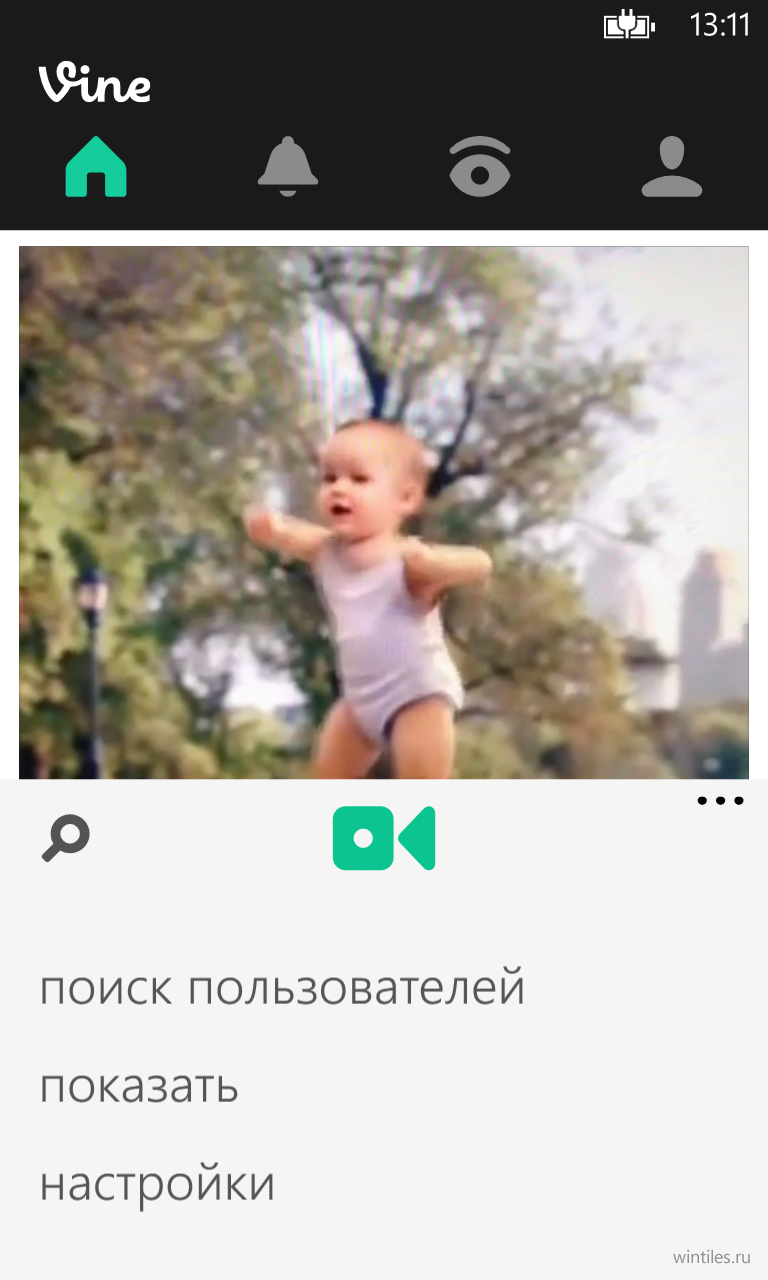768x1280 pixels.
Task: Tap the baby video post
Action: click(x=384, y=512)
